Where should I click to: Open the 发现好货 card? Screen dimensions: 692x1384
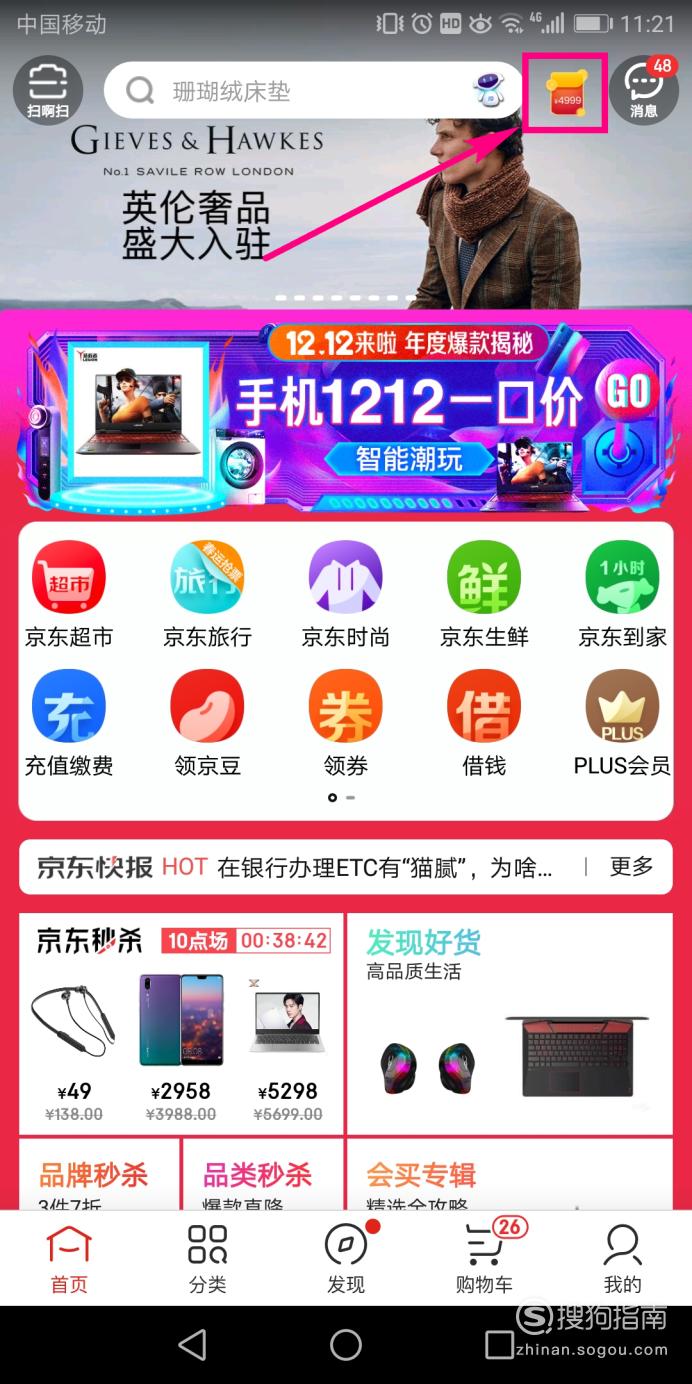point(509,1024)
